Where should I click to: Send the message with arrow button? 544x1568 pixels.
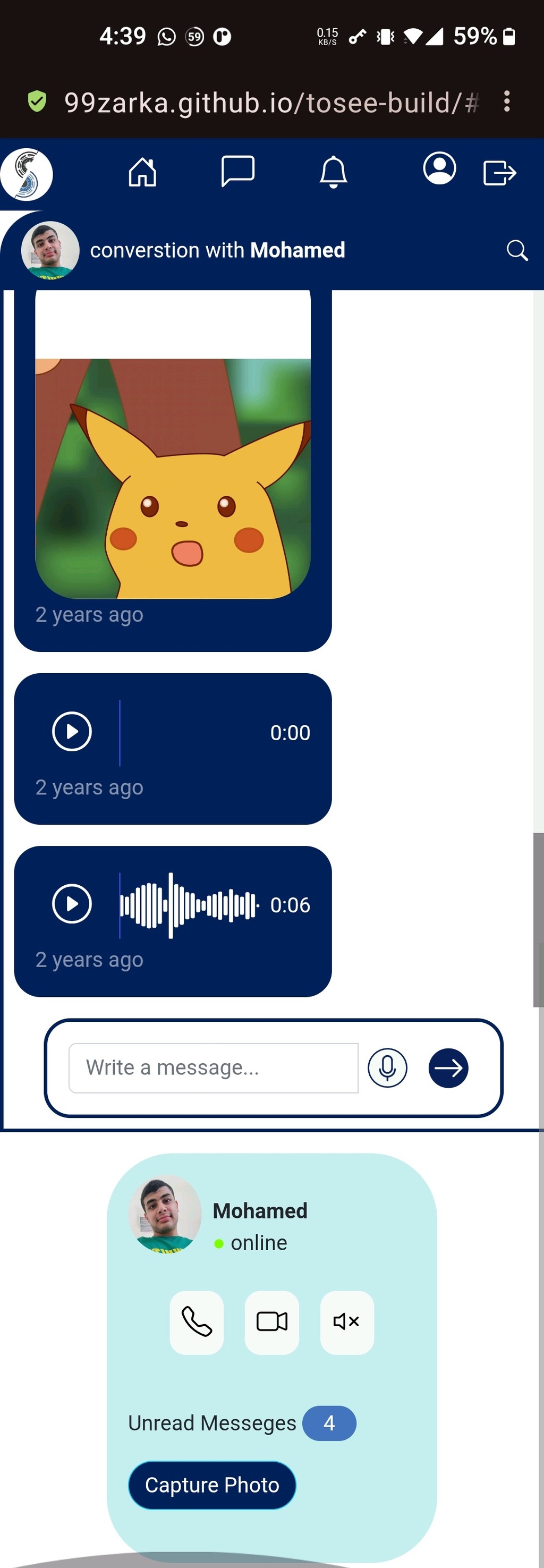pos(448,1067)
